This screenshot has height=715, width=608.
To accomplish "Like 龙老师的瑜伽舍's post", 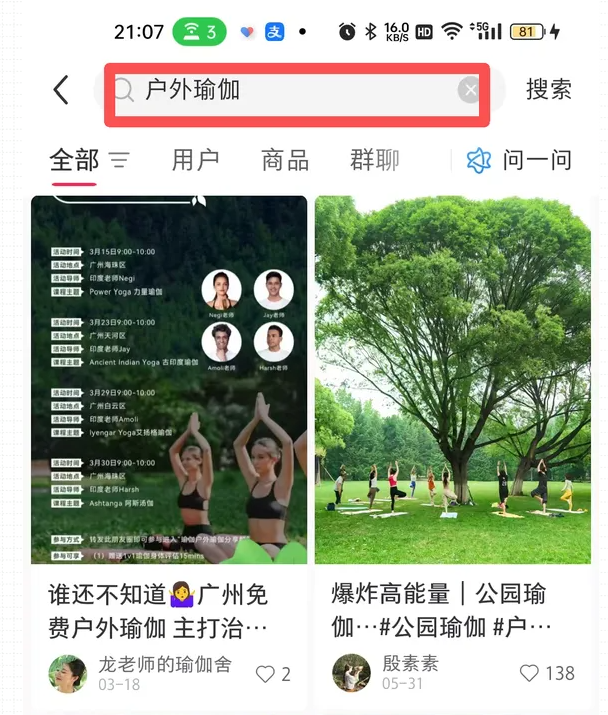I will (x=266, y=674).
